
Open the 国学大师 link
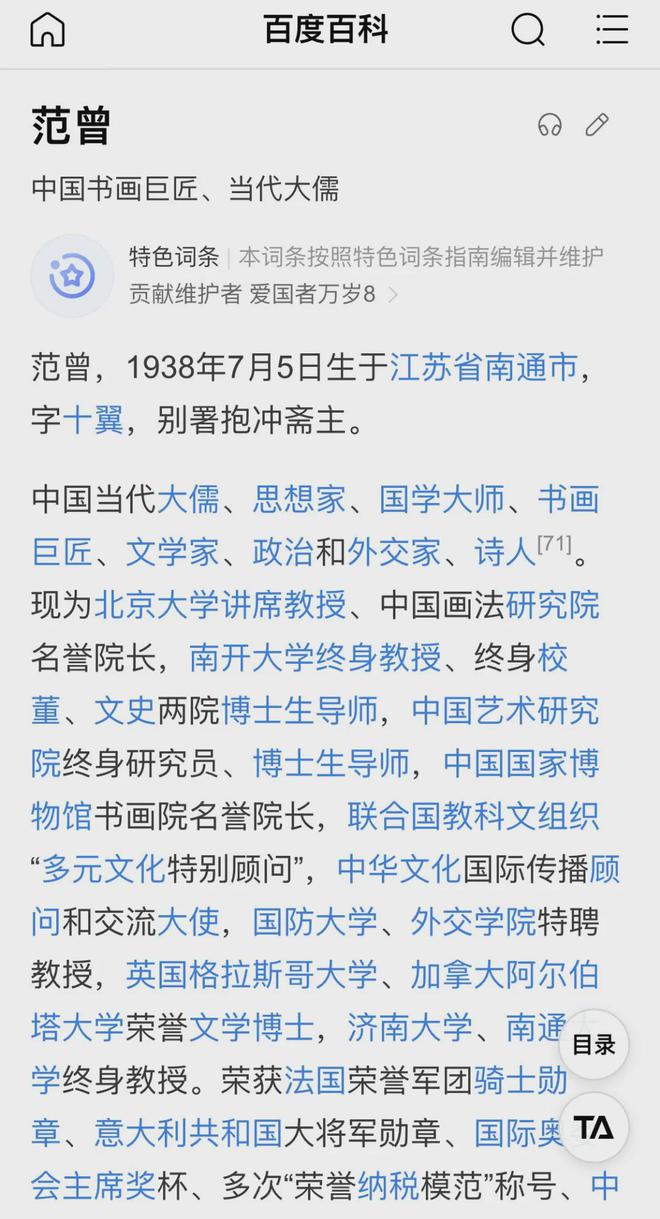pos(441,498)
